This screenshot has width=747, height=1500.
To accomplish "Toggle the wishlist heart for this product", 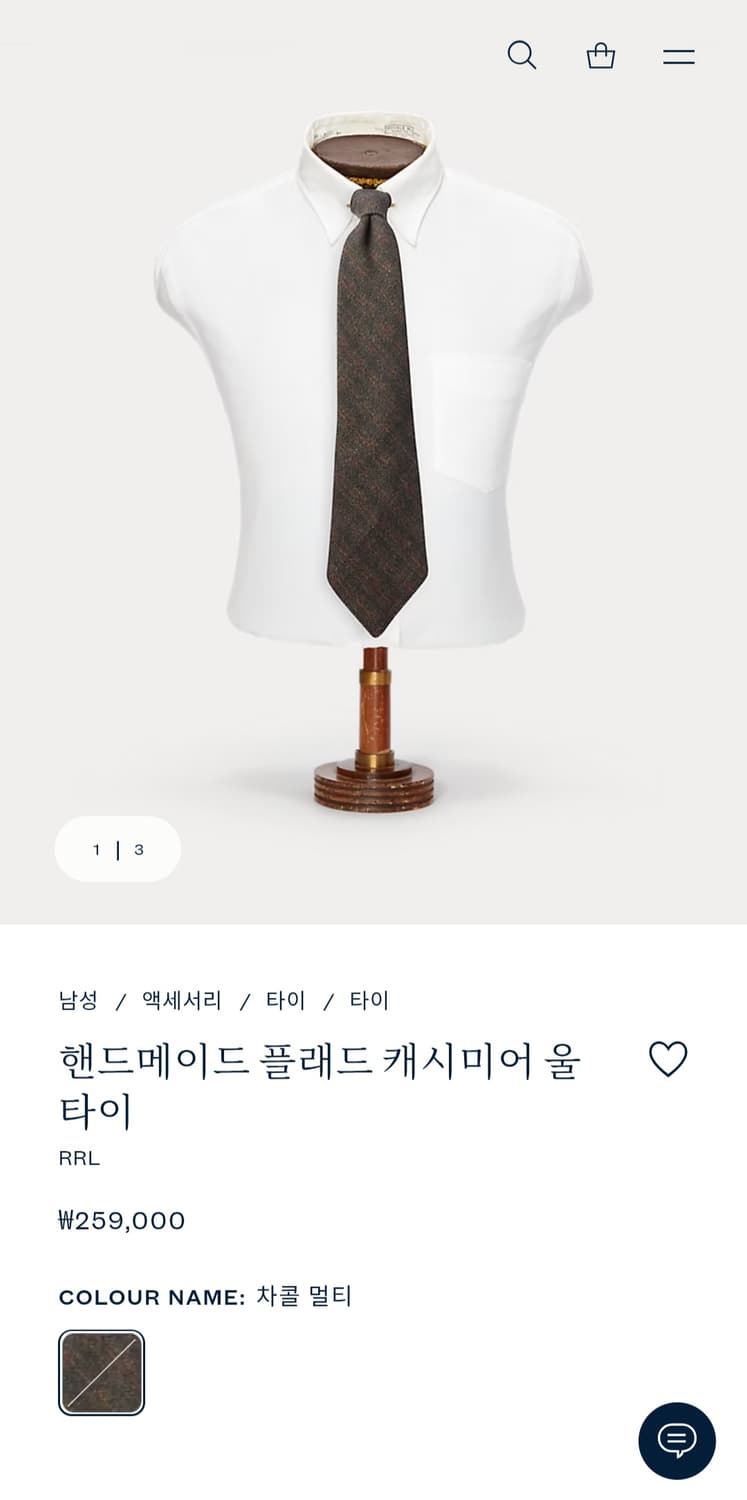I will [x=668, y=1060].
